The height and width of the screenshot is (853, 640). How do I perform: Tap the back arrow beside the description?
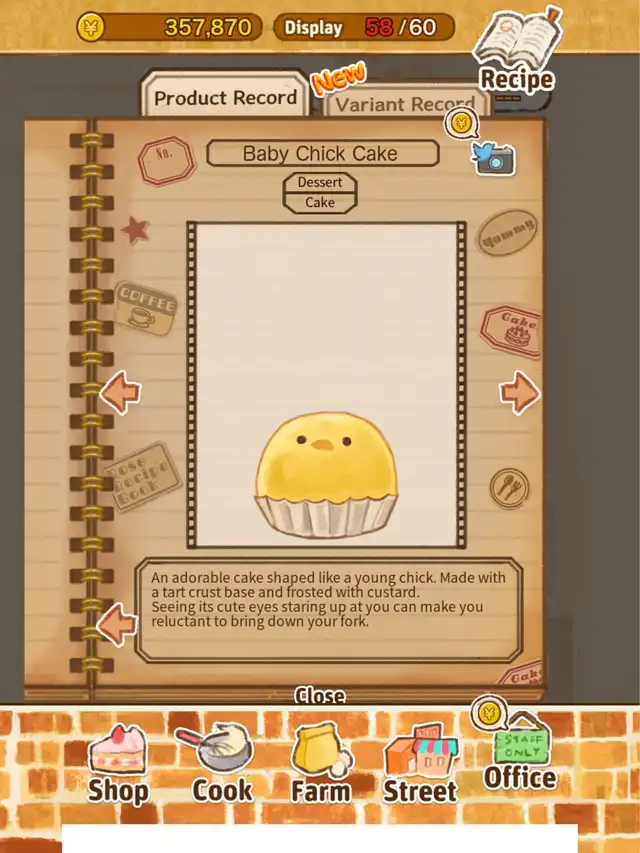coord(117,623)
